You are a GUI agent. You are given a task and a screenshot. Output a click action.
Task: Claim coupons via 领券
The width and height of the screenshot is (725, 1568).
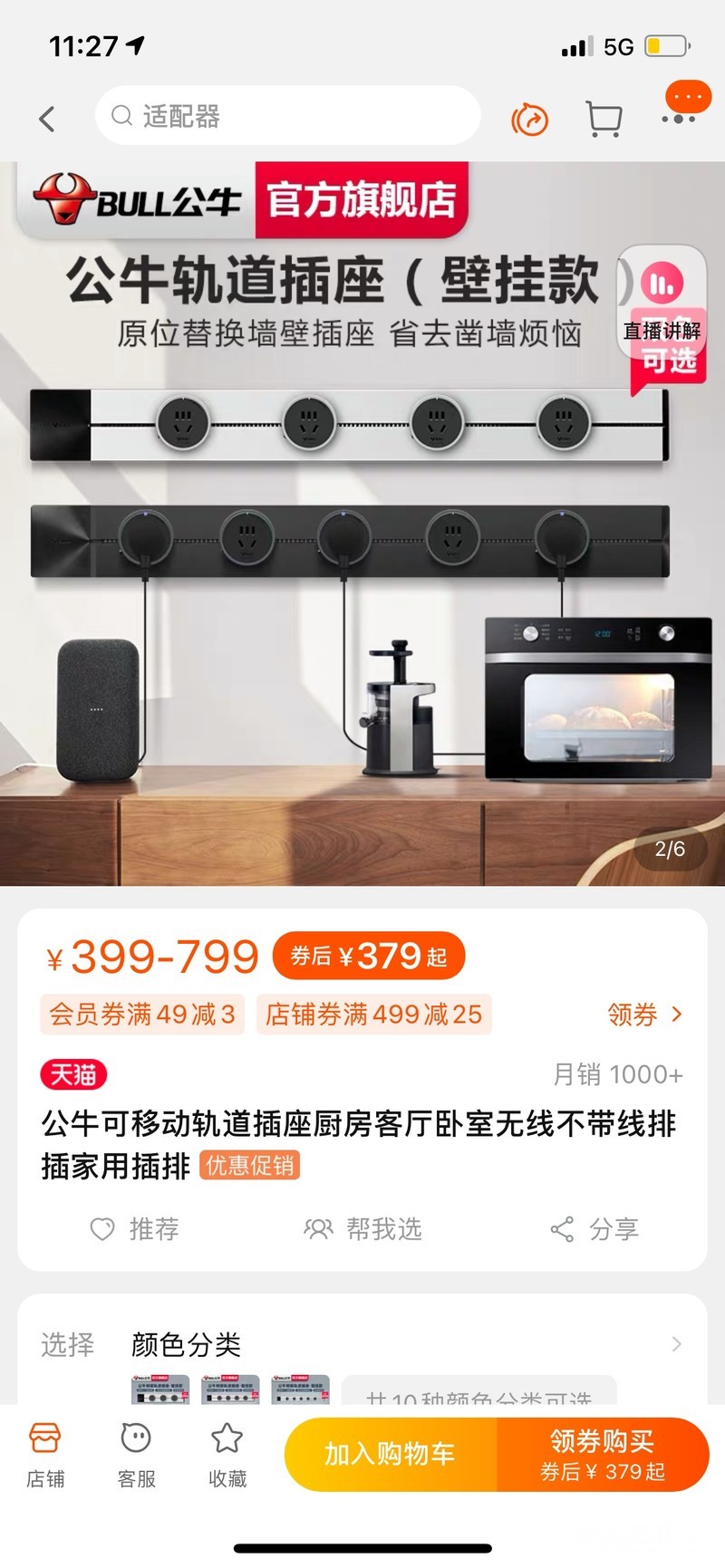pyautogui.click(x=645, y=1015)
